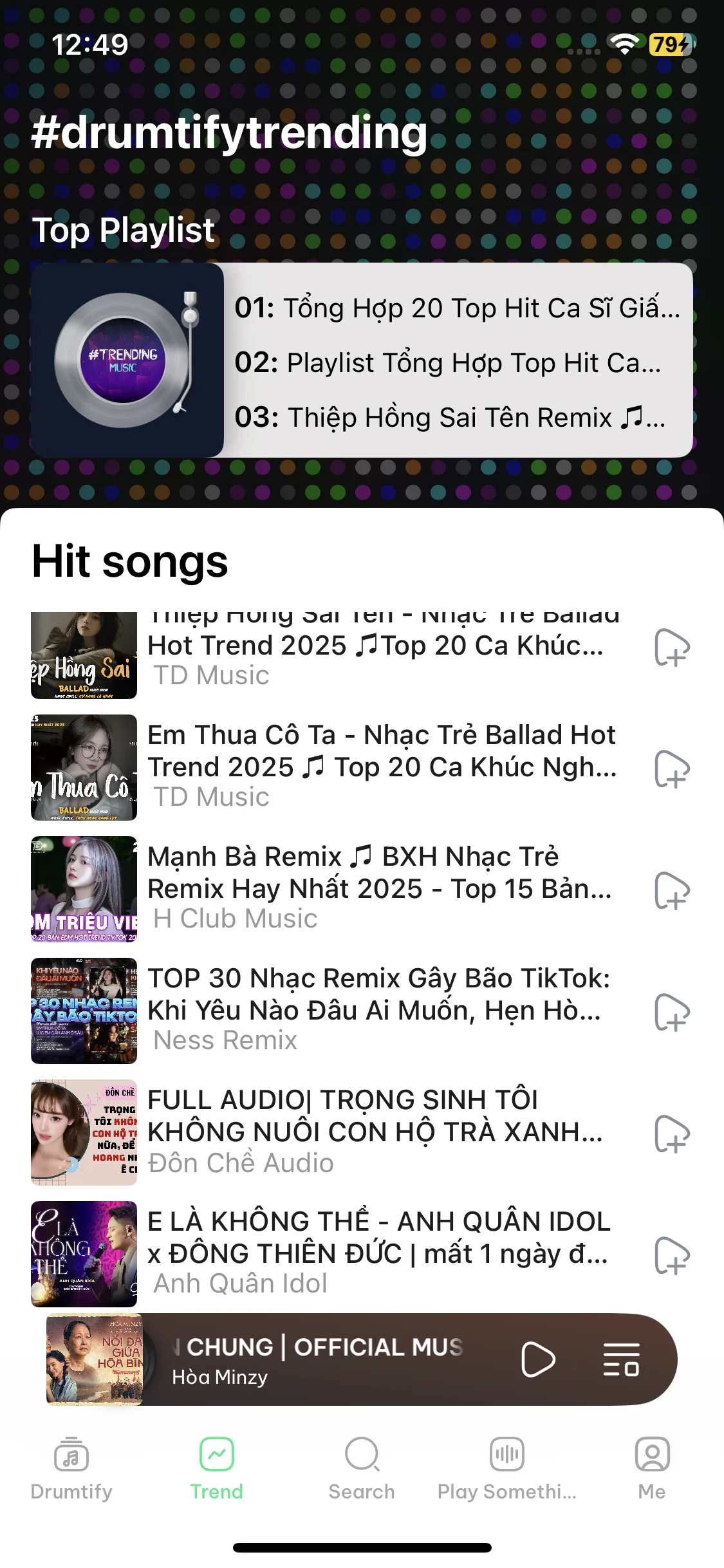Add Anh Quân Idol song to playlist

click(671, 1256)
